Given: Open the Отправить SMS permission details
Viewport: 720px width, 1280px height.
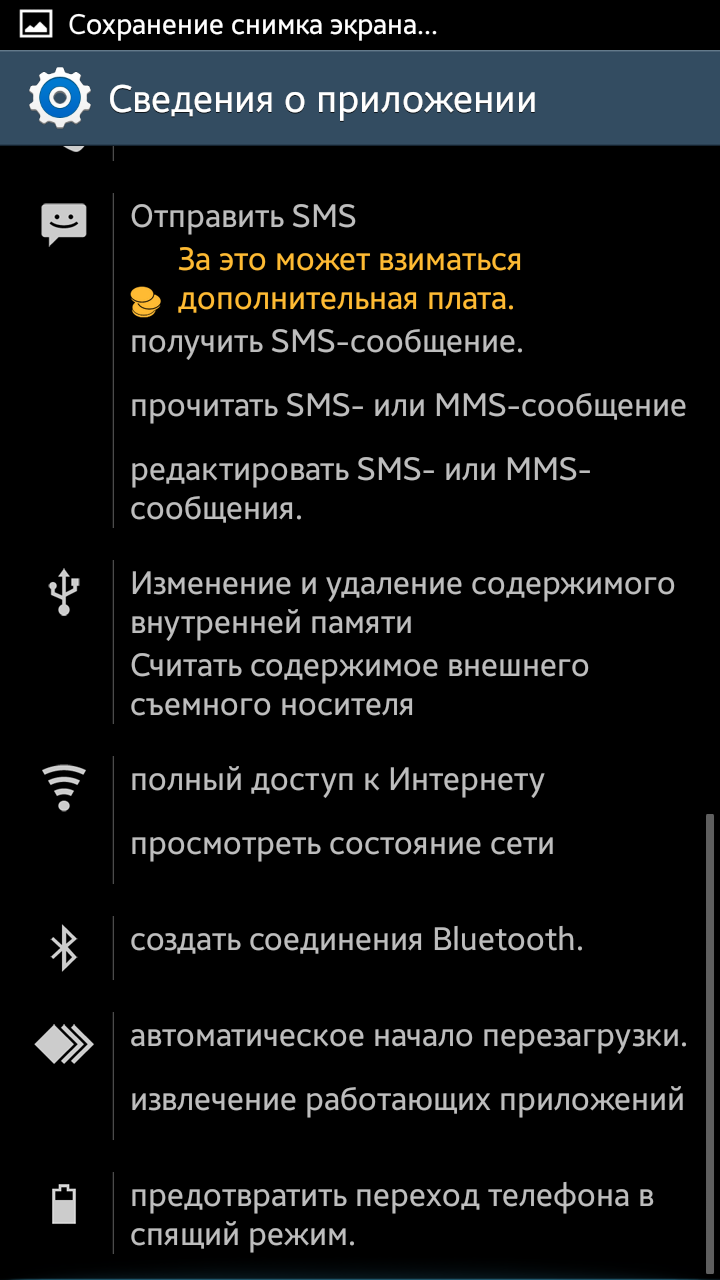Looking at the screenshot, I should point(243,216).
